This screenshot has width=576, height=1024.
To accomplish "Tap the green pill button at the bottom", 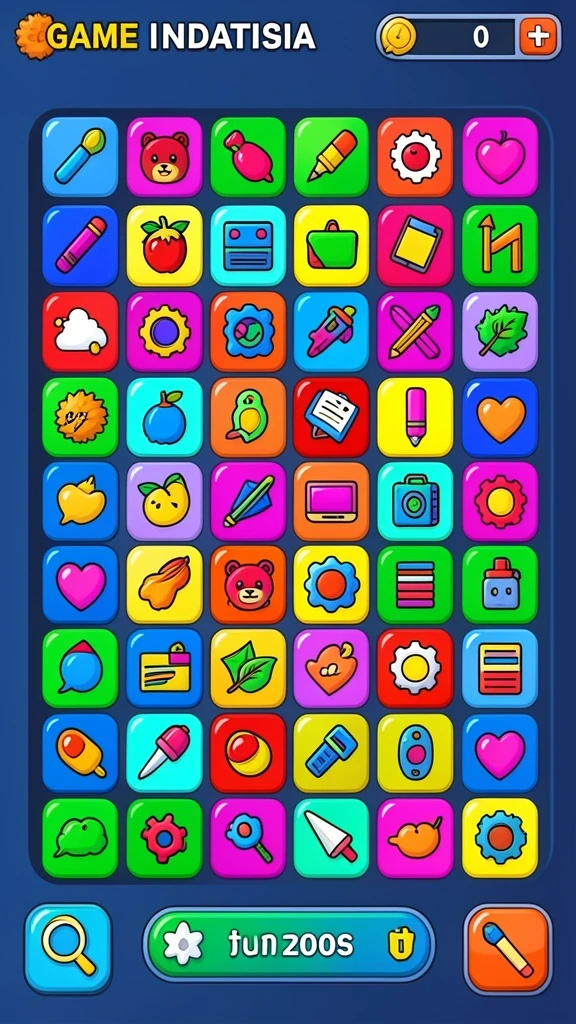I will click(x=289, y=944).
